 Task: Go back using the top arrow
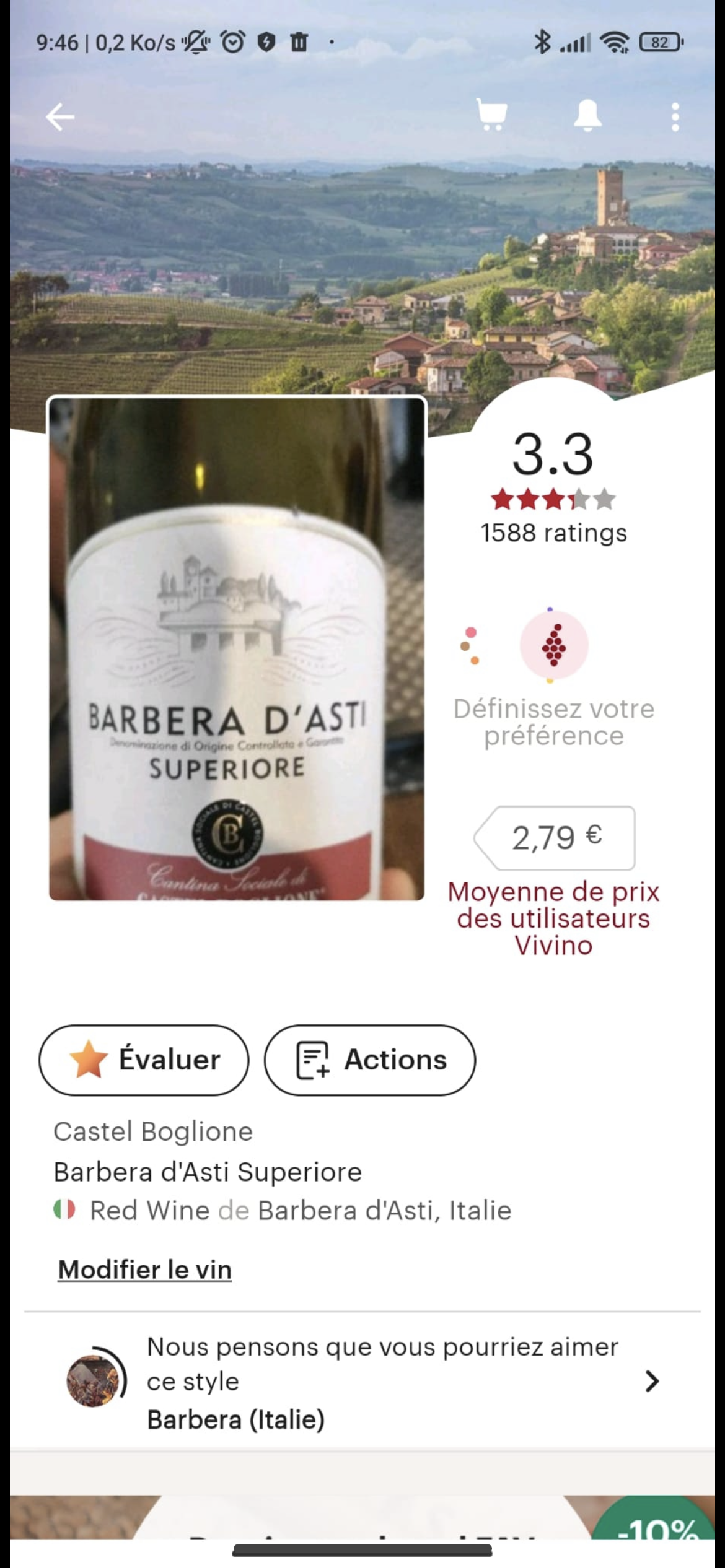60,117
